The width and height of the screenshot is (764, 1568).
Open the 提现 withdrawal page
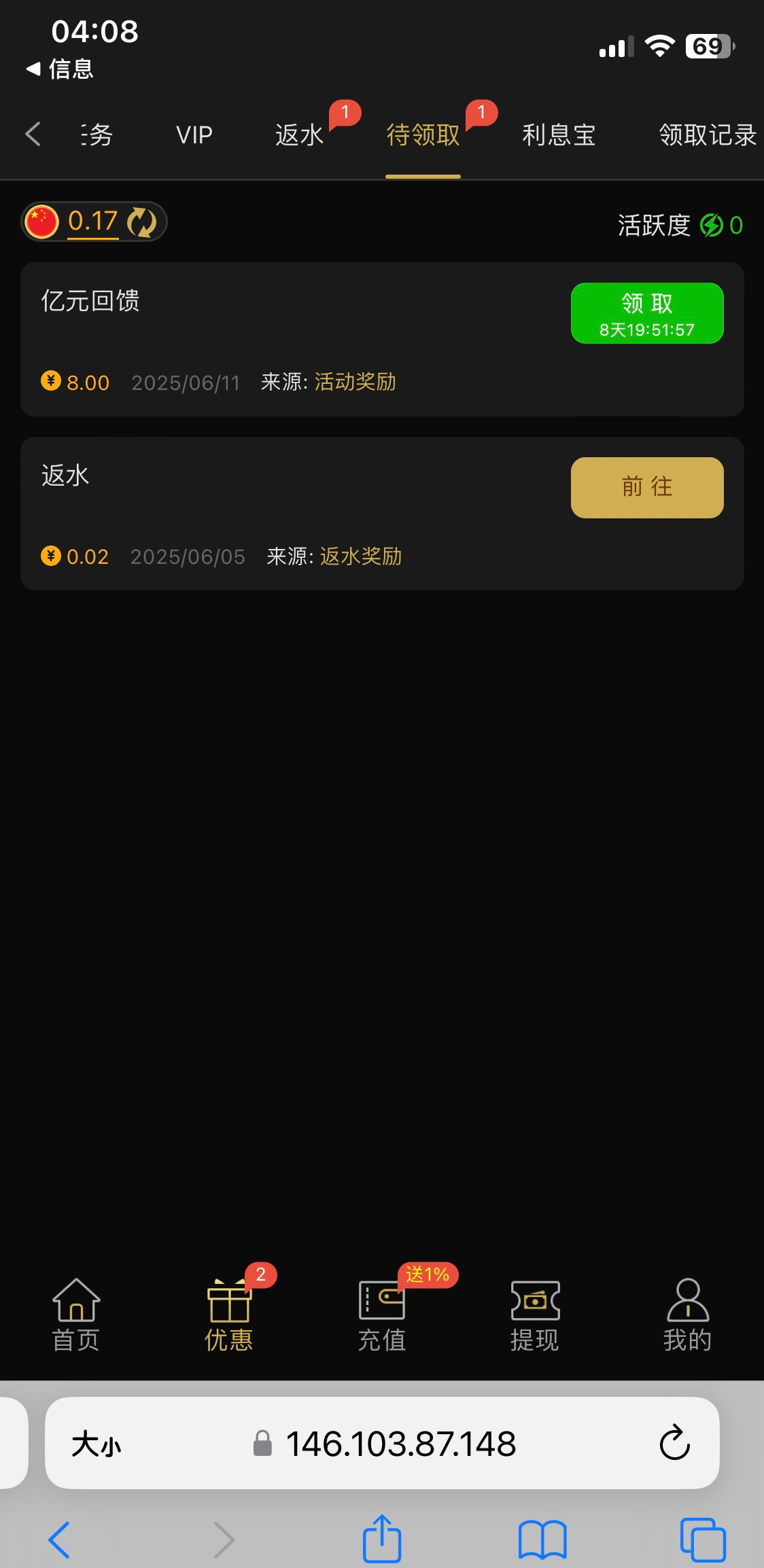click(x=535, y=1315)
